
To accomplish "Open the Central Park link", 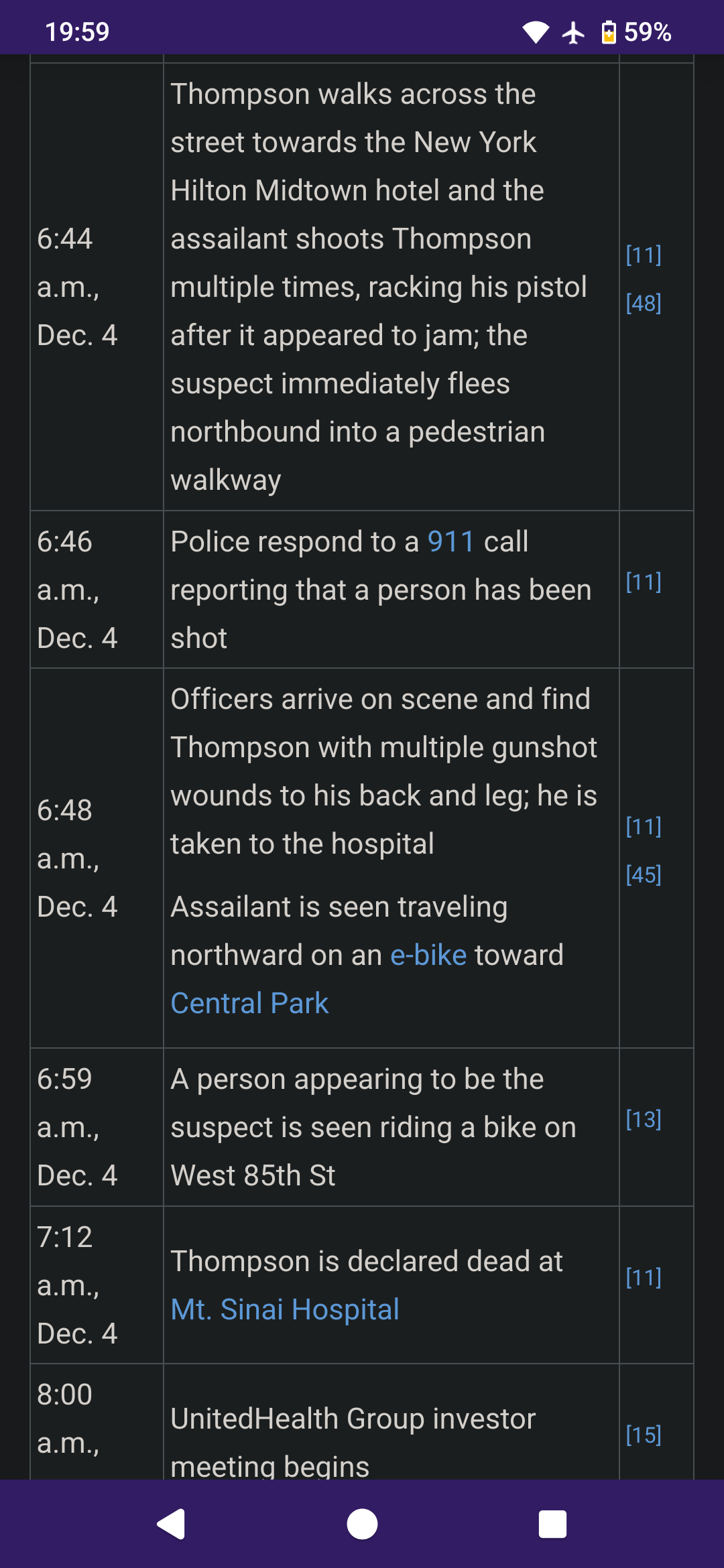I will click(249, 1003).
